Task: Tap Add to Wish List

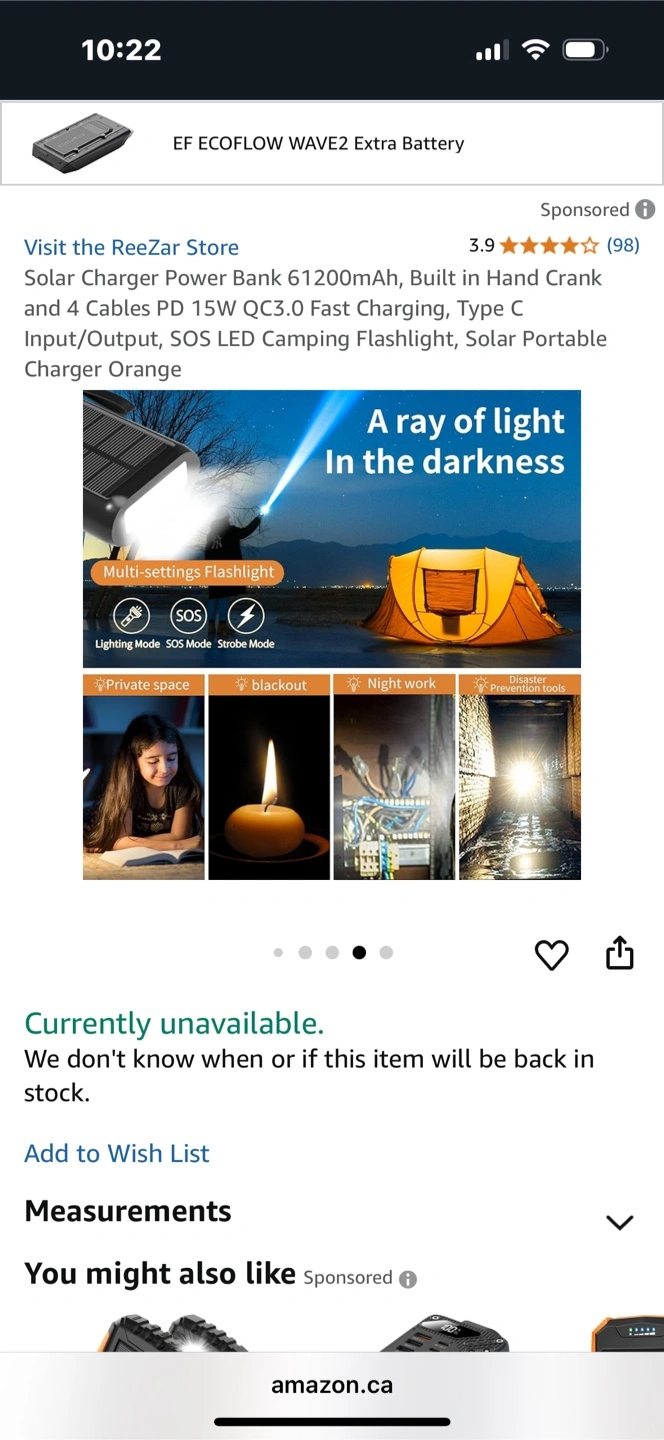Action: point(117,1153)
